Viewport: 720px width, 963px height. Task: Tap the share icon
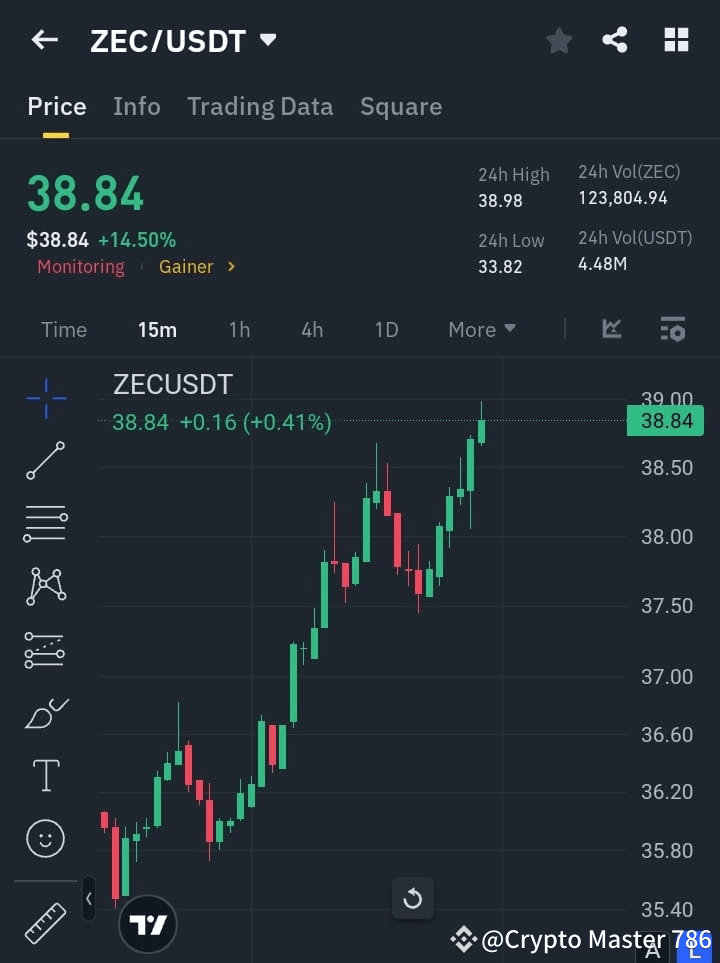tap(615, 40)
